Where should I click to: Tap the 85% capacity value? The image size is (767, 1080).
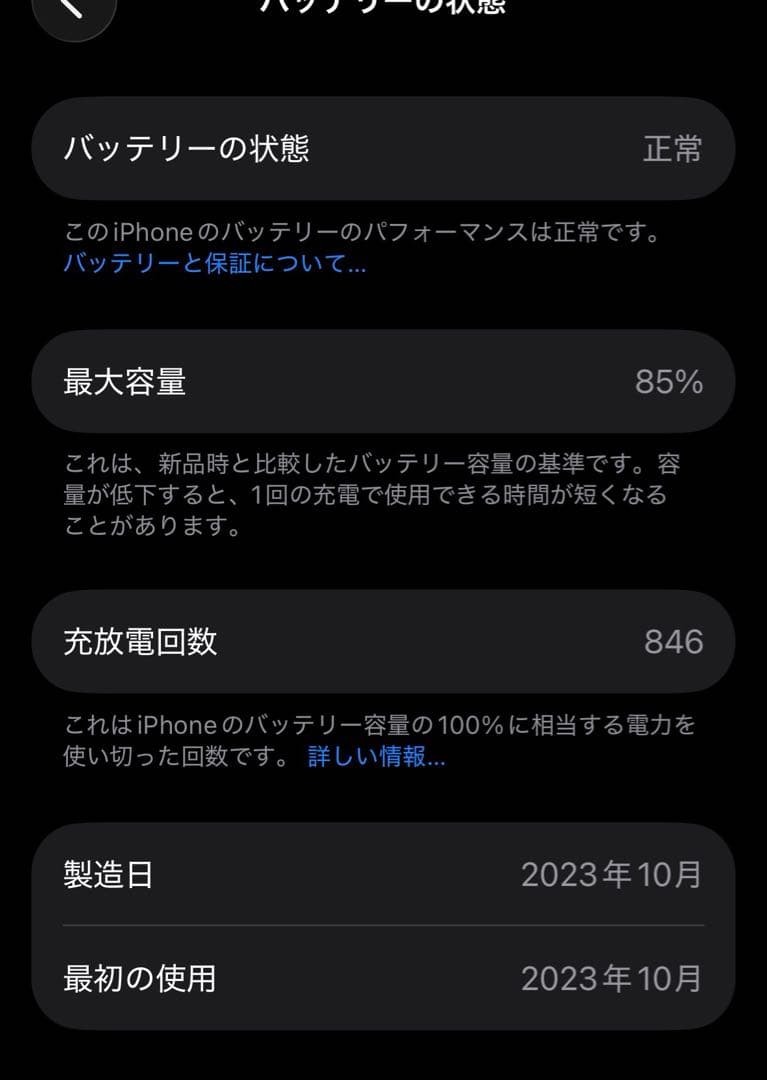671,381
